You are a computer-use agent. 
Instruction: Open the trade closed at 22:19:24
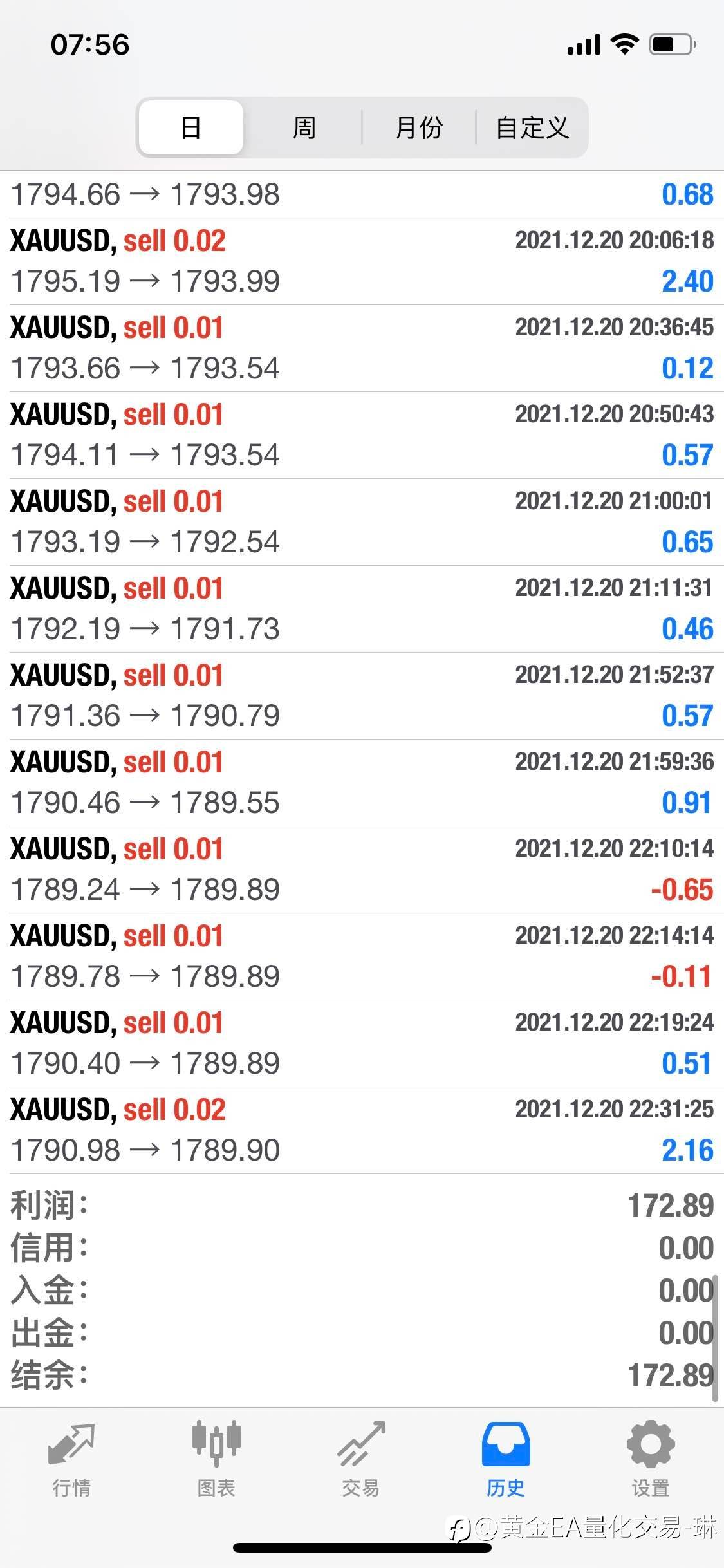tap(362, 1043)
